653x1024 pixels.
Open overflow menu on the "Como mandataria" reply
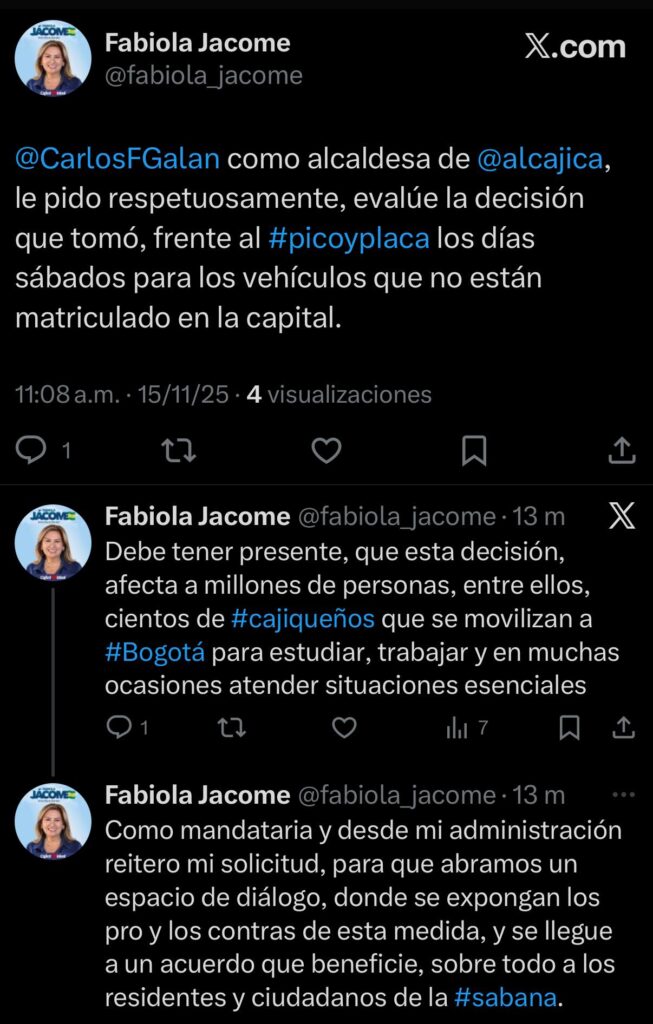[x=622, y=795]
